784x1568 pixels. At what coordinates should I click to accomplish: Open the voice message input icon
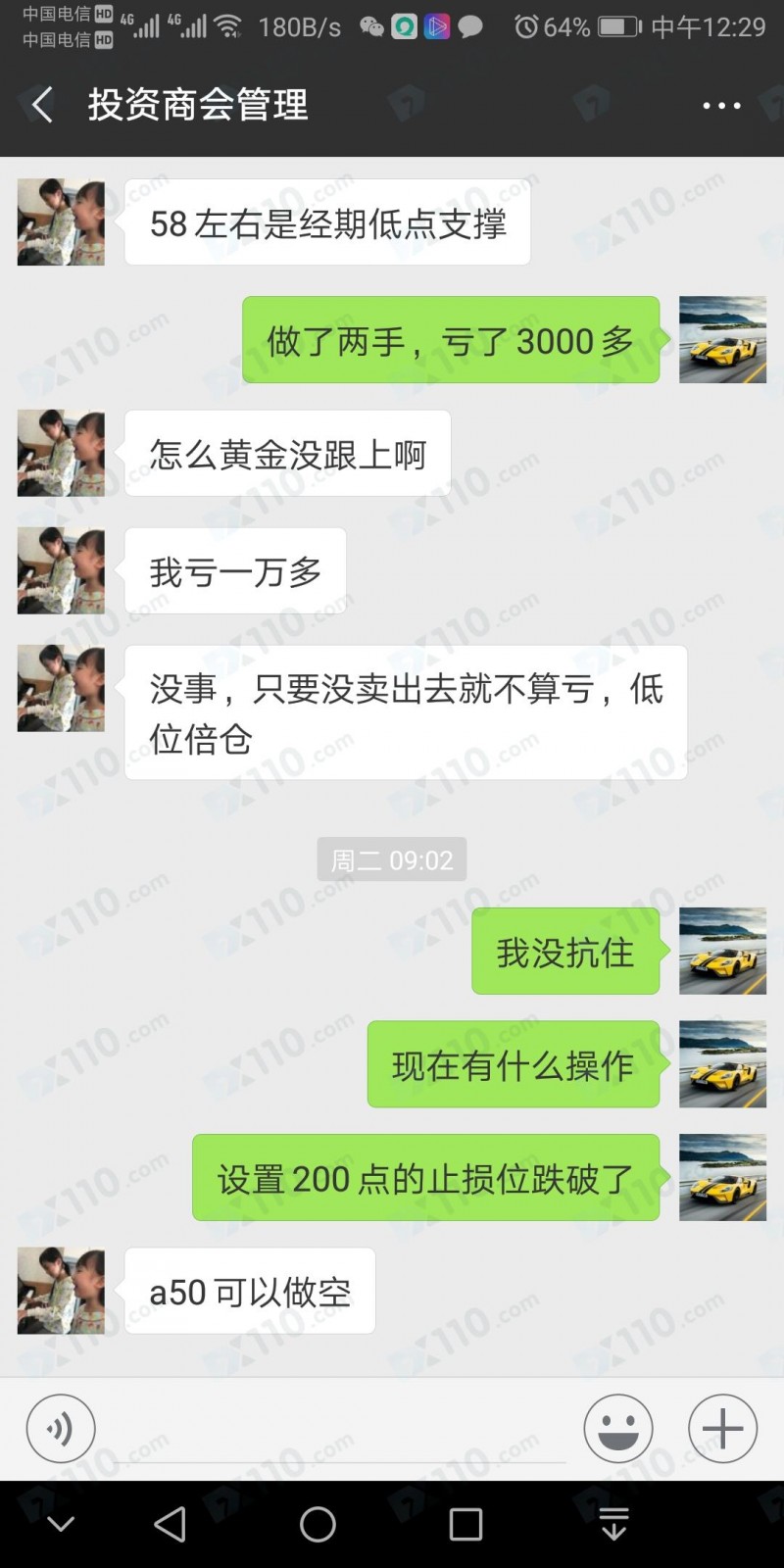point(61,1429)
